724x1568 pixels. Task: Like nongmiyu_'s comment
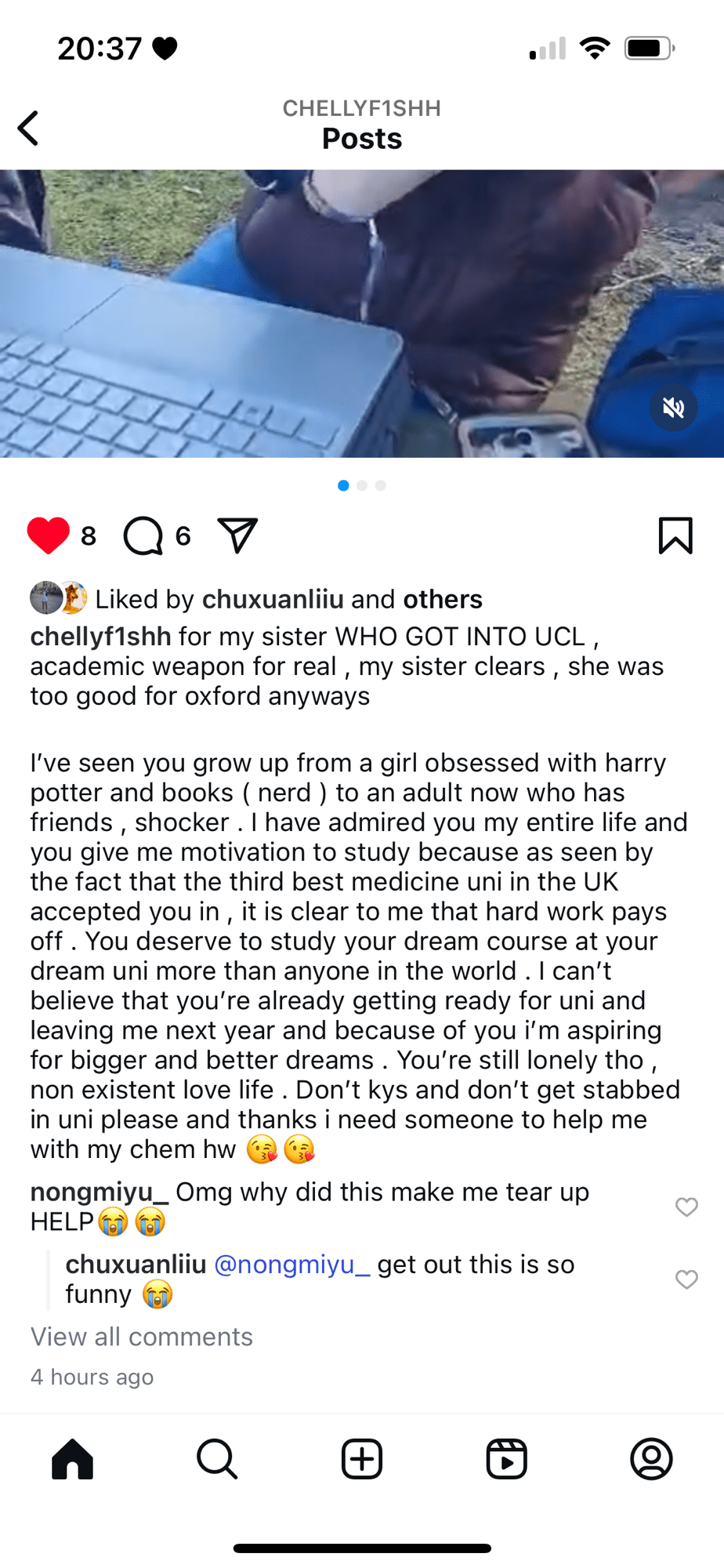[686, 1207]
